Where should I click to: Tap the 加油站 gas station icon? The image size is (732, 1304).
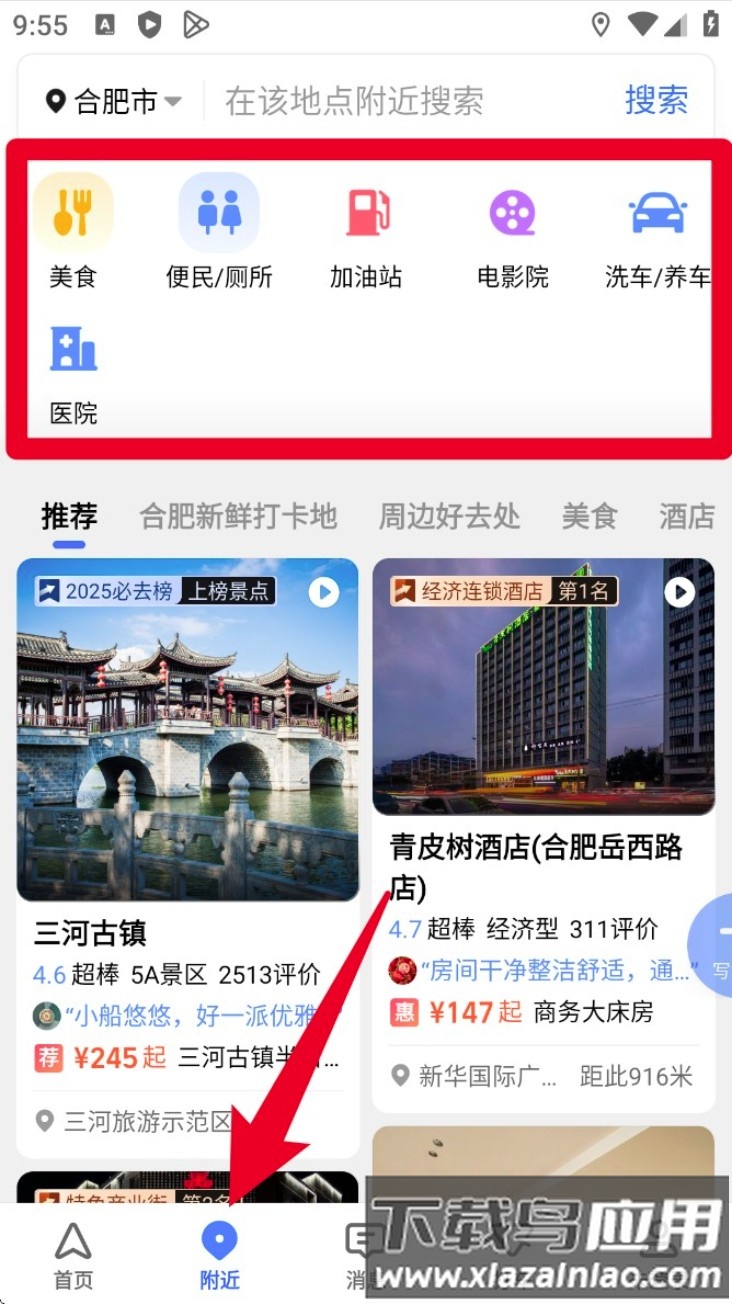coord(366,211)
